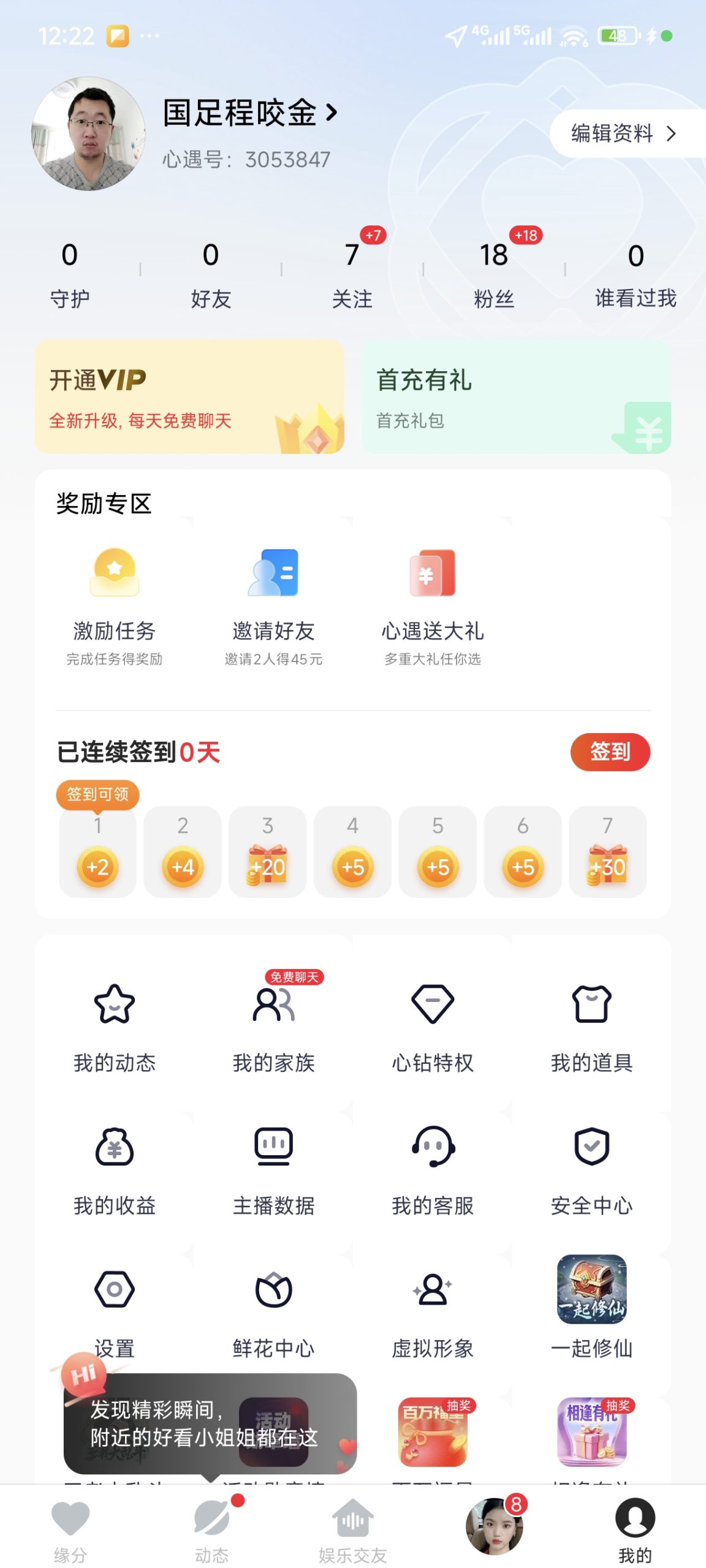This screenshot has height=1568, width=706.
Task: Switch to the 娱乐交友 tab
Action: [x=352, y=1529]
